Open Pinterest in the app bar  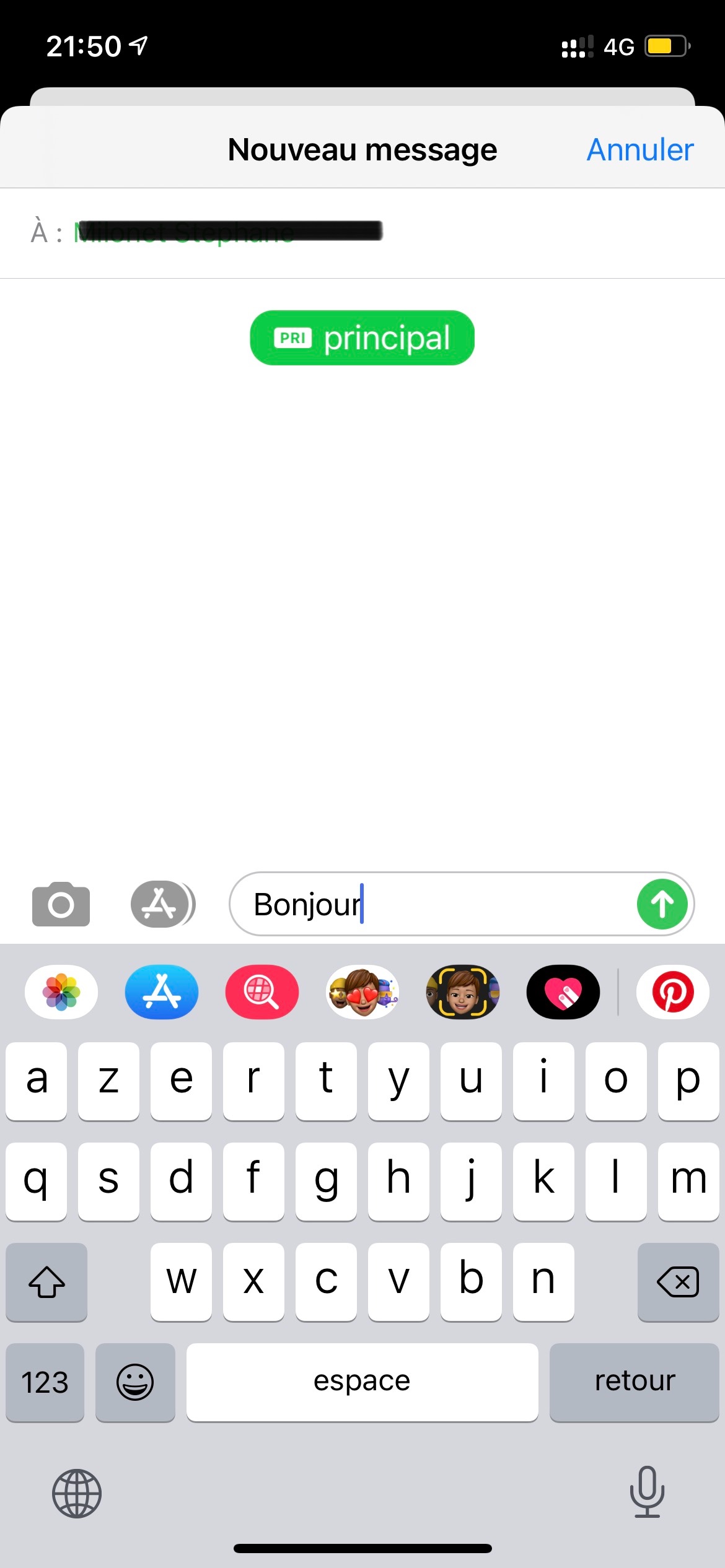pos(672,992)
